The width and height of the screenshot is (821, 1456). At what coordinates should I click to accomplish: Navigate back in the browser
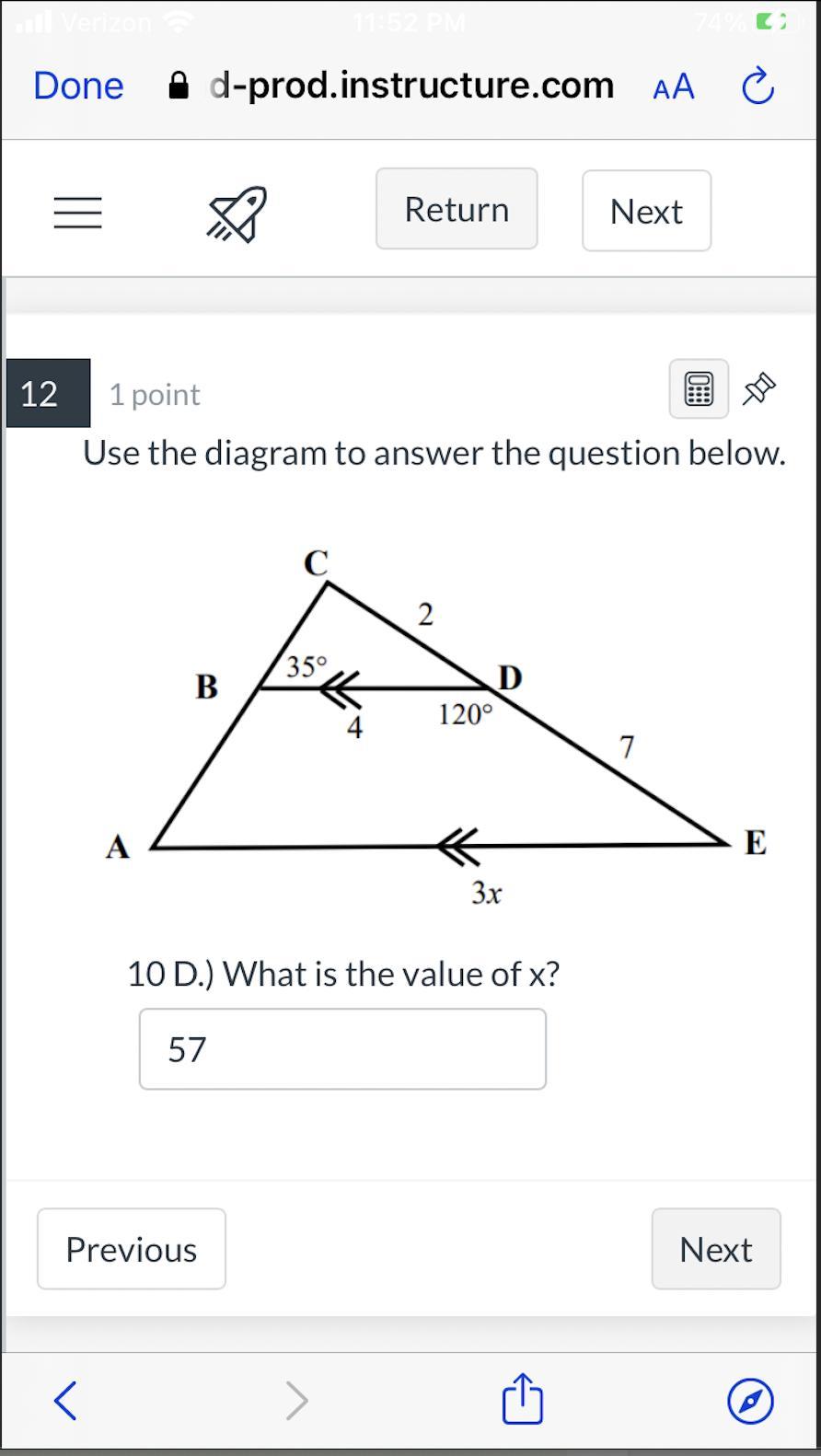64,1401
